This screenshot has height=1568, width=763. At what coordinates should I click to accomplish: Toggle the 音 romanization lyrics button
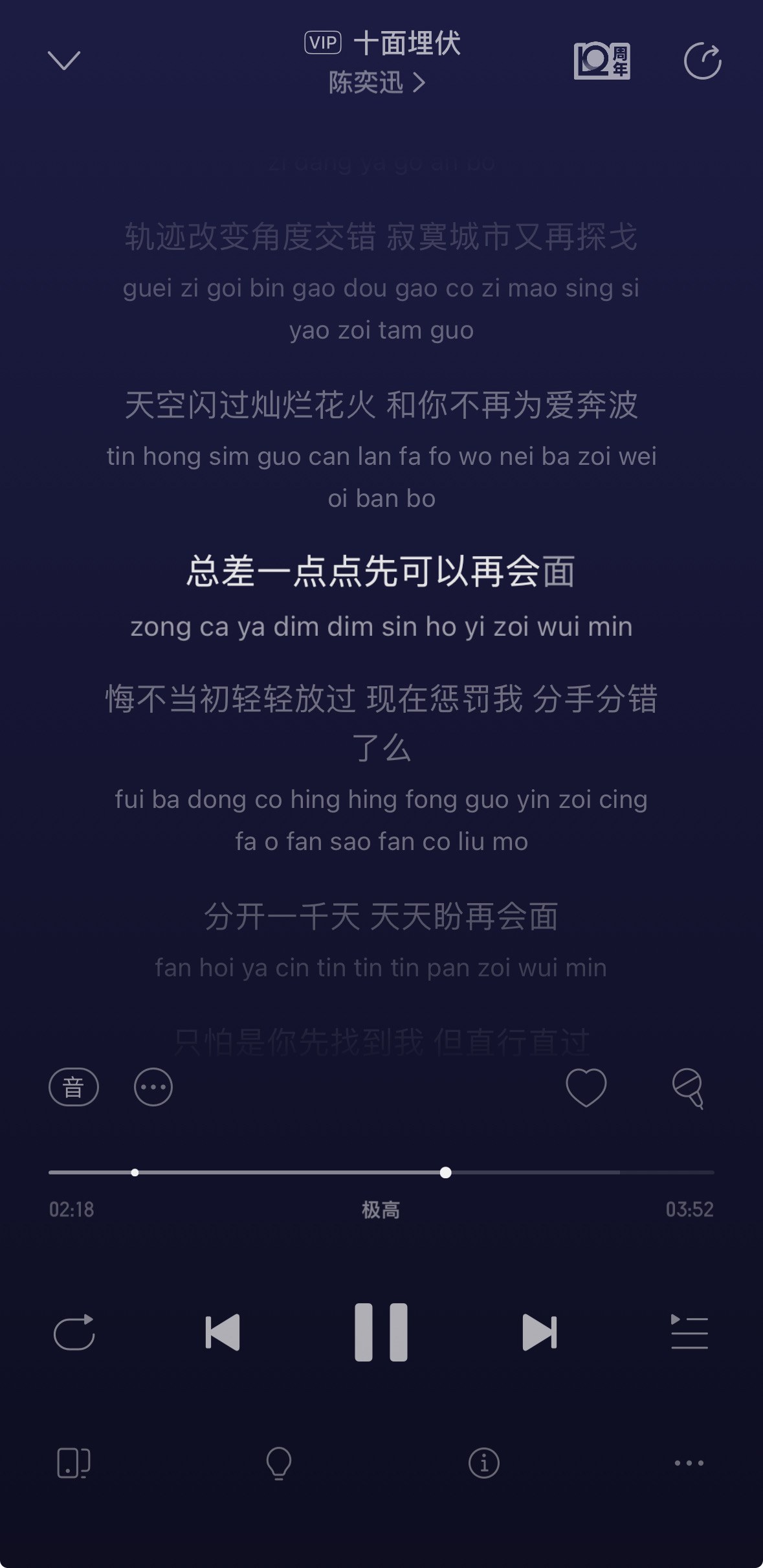coord(74,1087)
